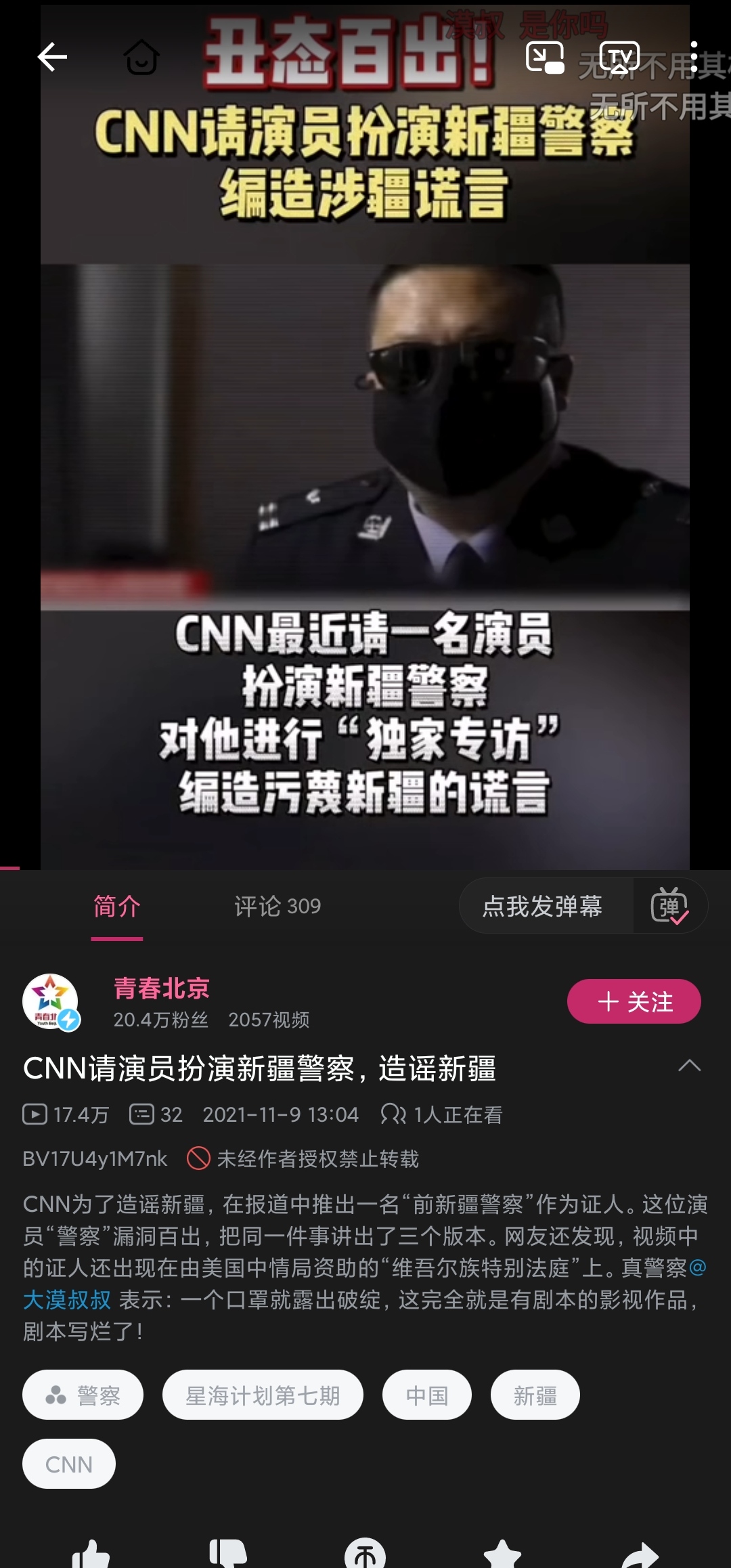Open the 新疆 tag chip
The image size is (731, 1568).
click(x=535, y=1395)
